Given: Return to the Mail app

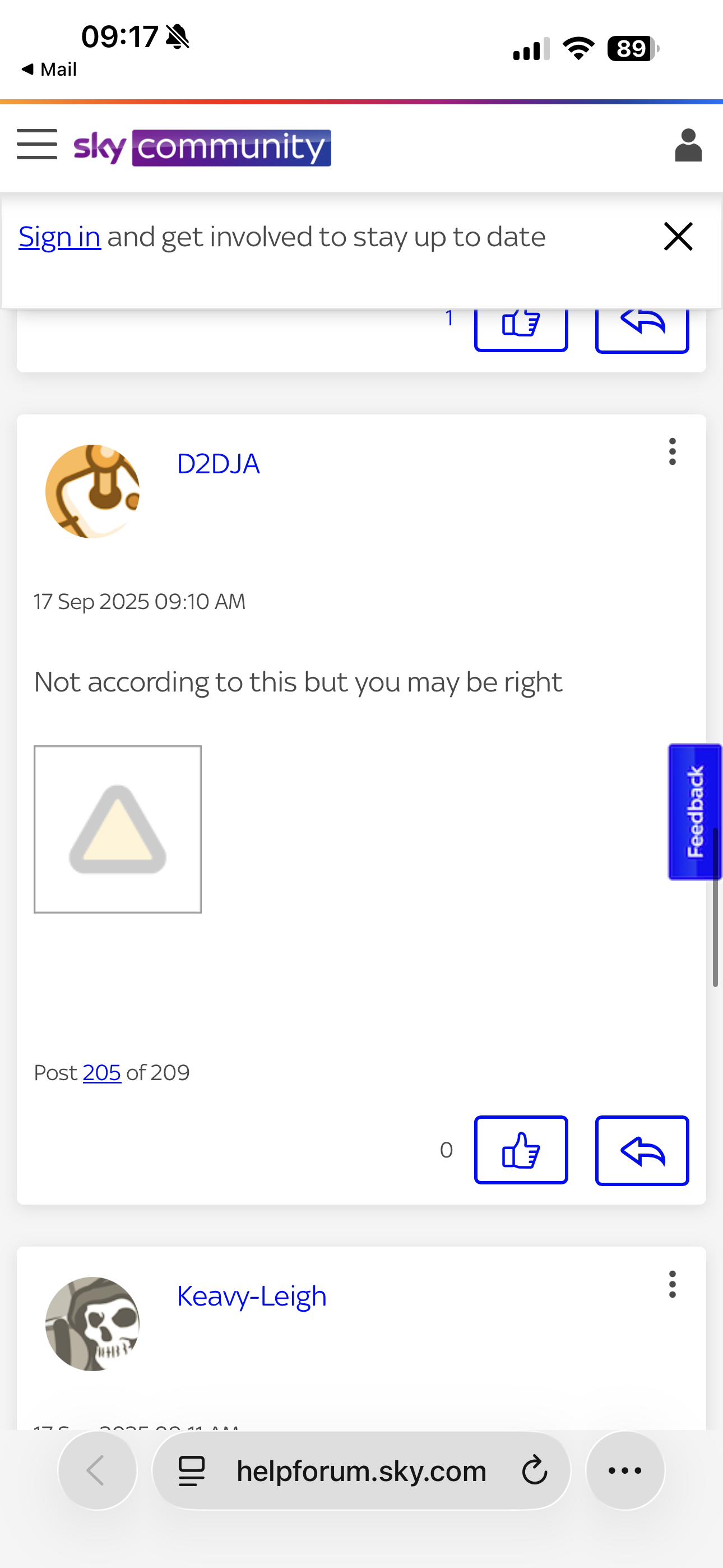Looking at the screenshot, I should (49, 70).
